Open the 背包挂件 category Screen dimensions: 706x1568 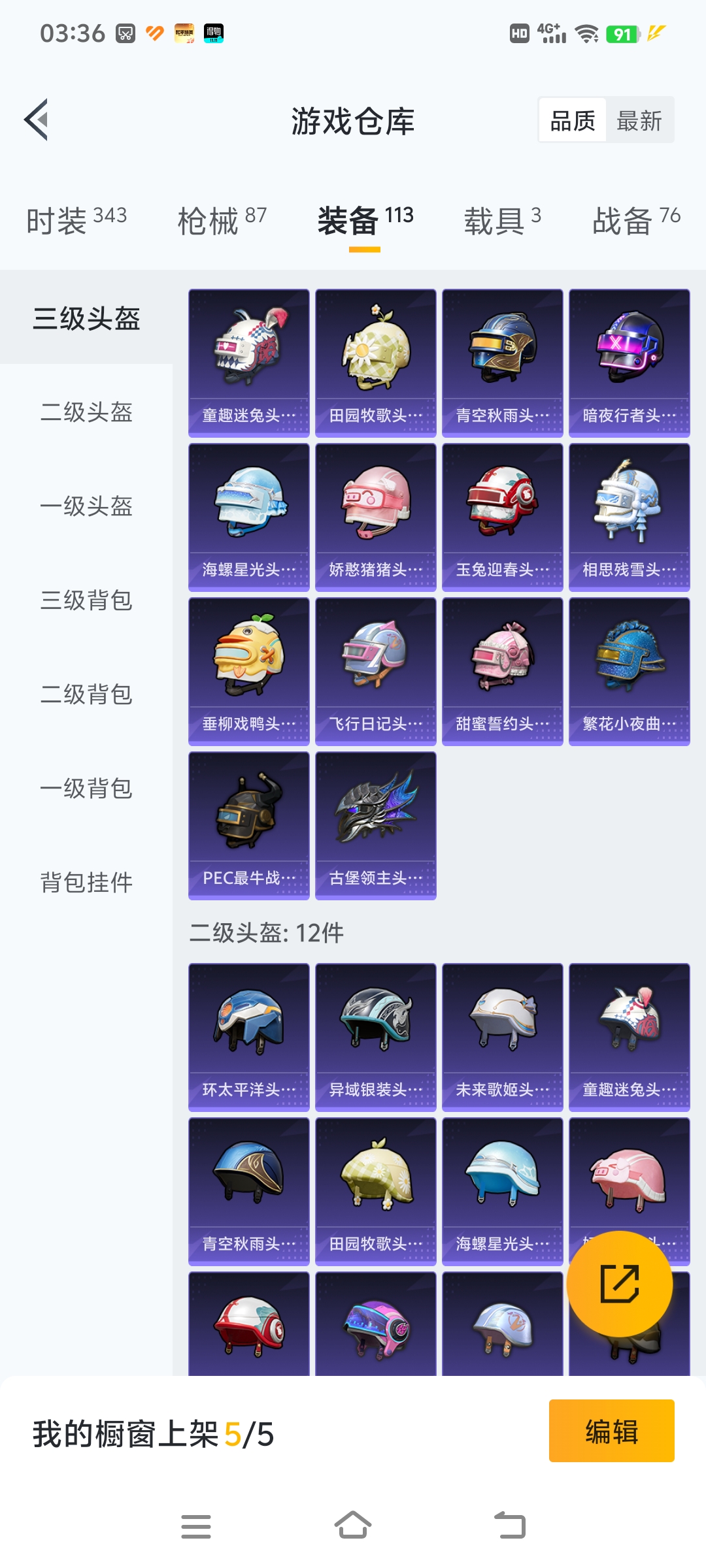(x=86, y=883)
